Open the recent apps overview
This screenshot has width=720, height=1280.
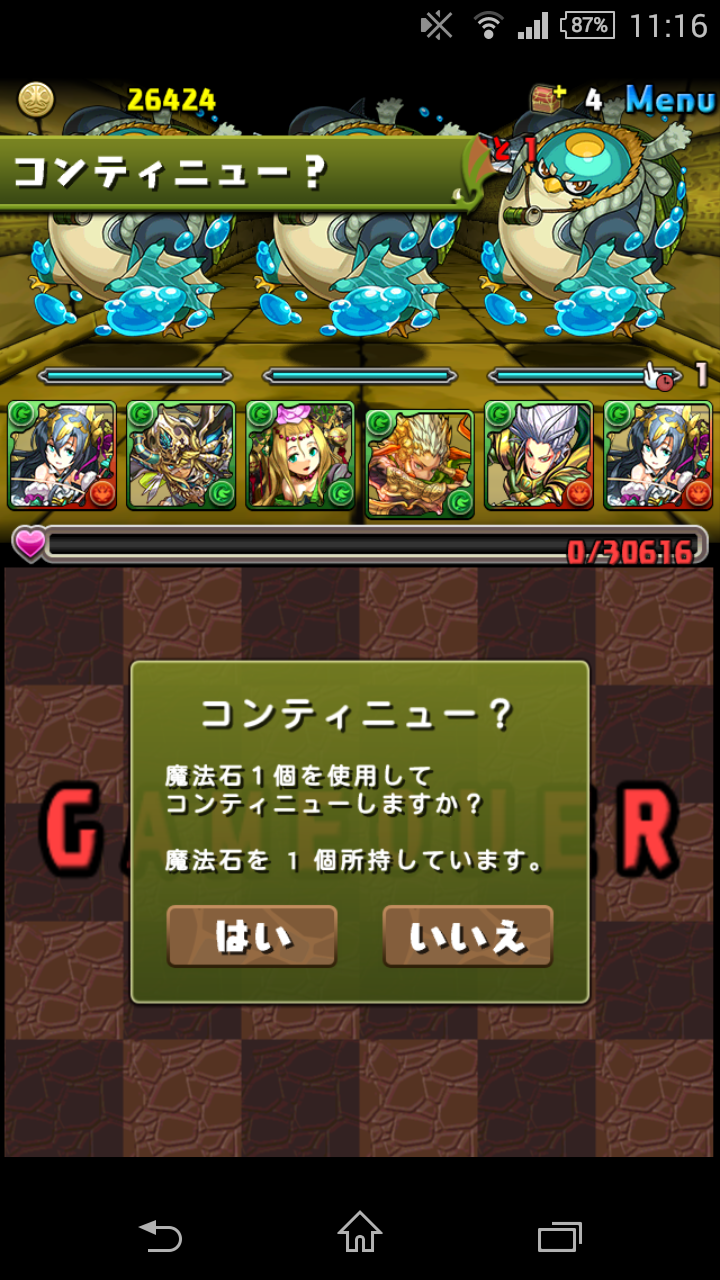[x=559, y=1236]
